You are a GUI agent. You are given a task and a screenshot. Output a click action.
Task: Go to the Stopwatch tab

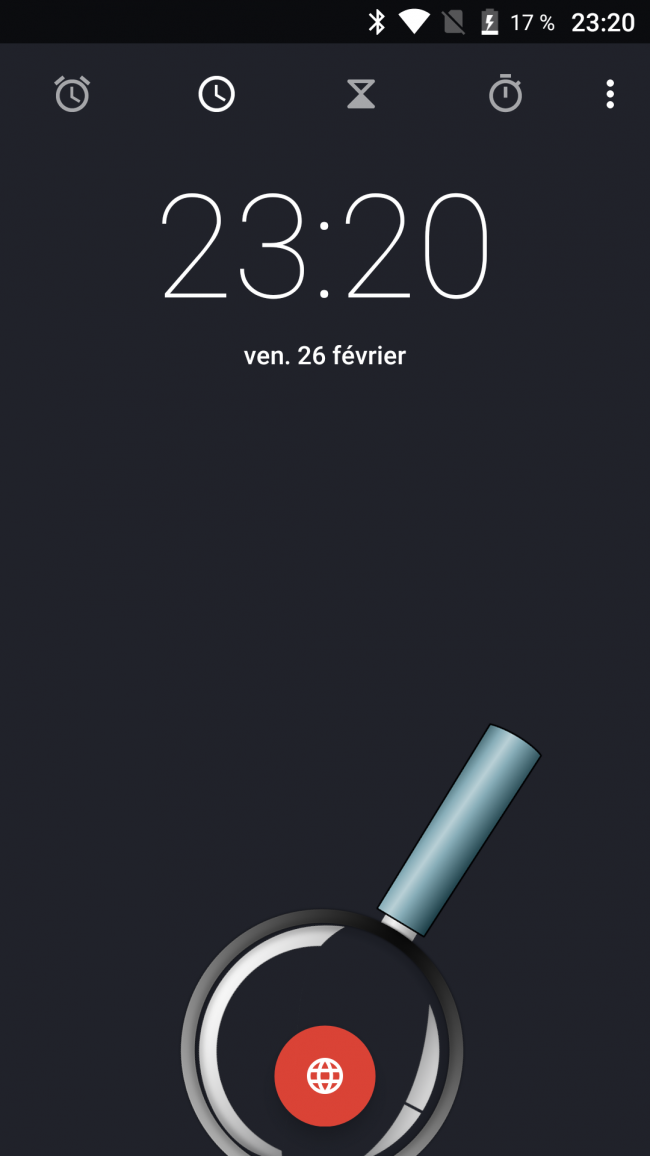(505, 95)
